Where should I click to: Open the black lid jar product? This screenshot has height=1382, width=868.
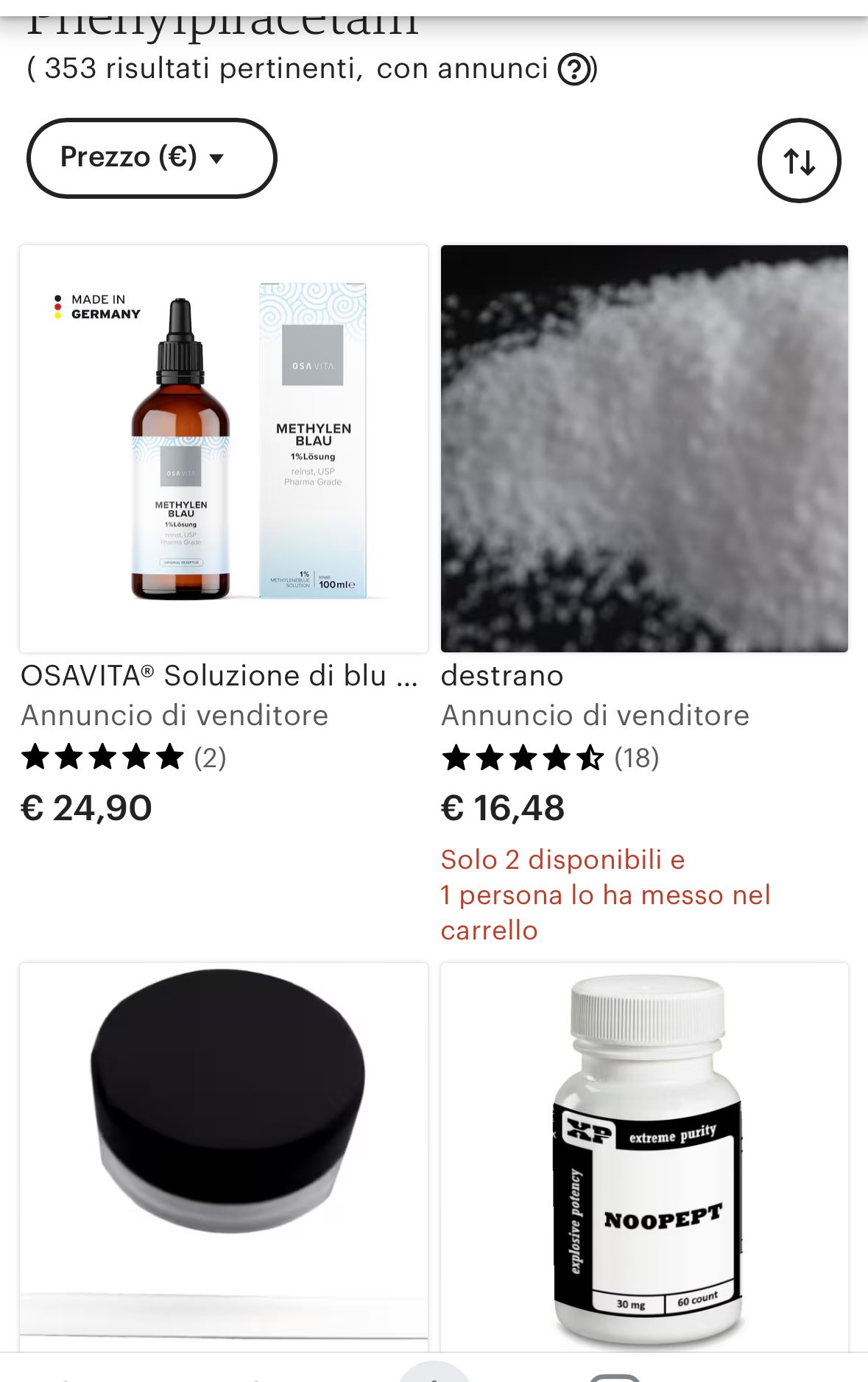[x=224, y=1154]
